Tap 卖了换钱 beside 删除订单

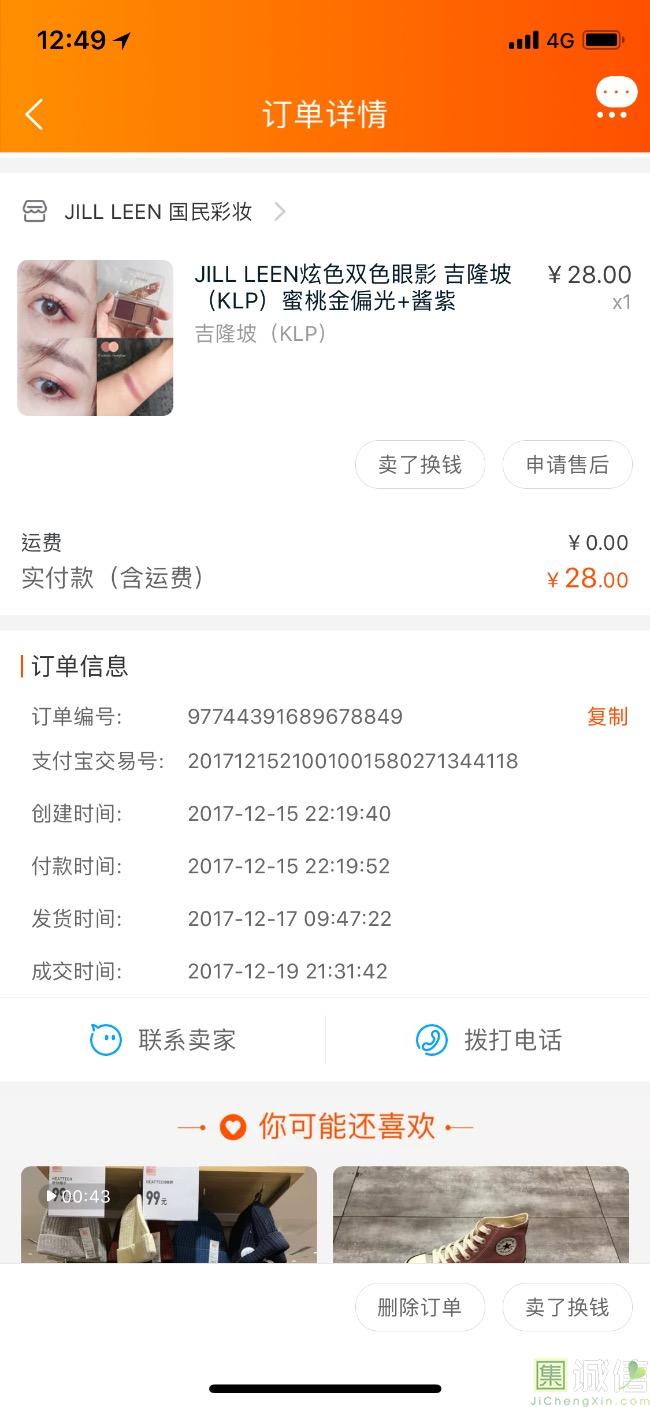pos(567,1307)
